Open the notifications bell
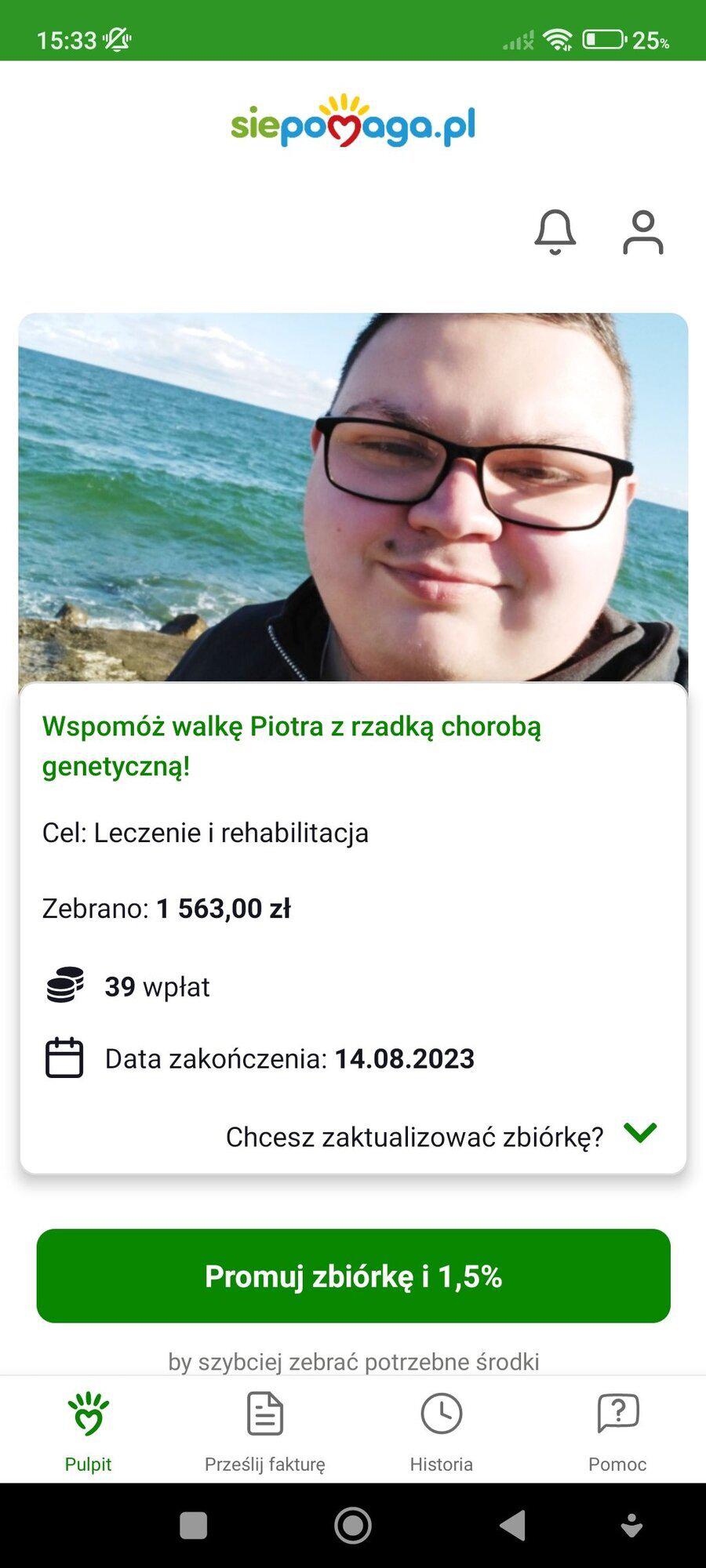 point(555,232)
